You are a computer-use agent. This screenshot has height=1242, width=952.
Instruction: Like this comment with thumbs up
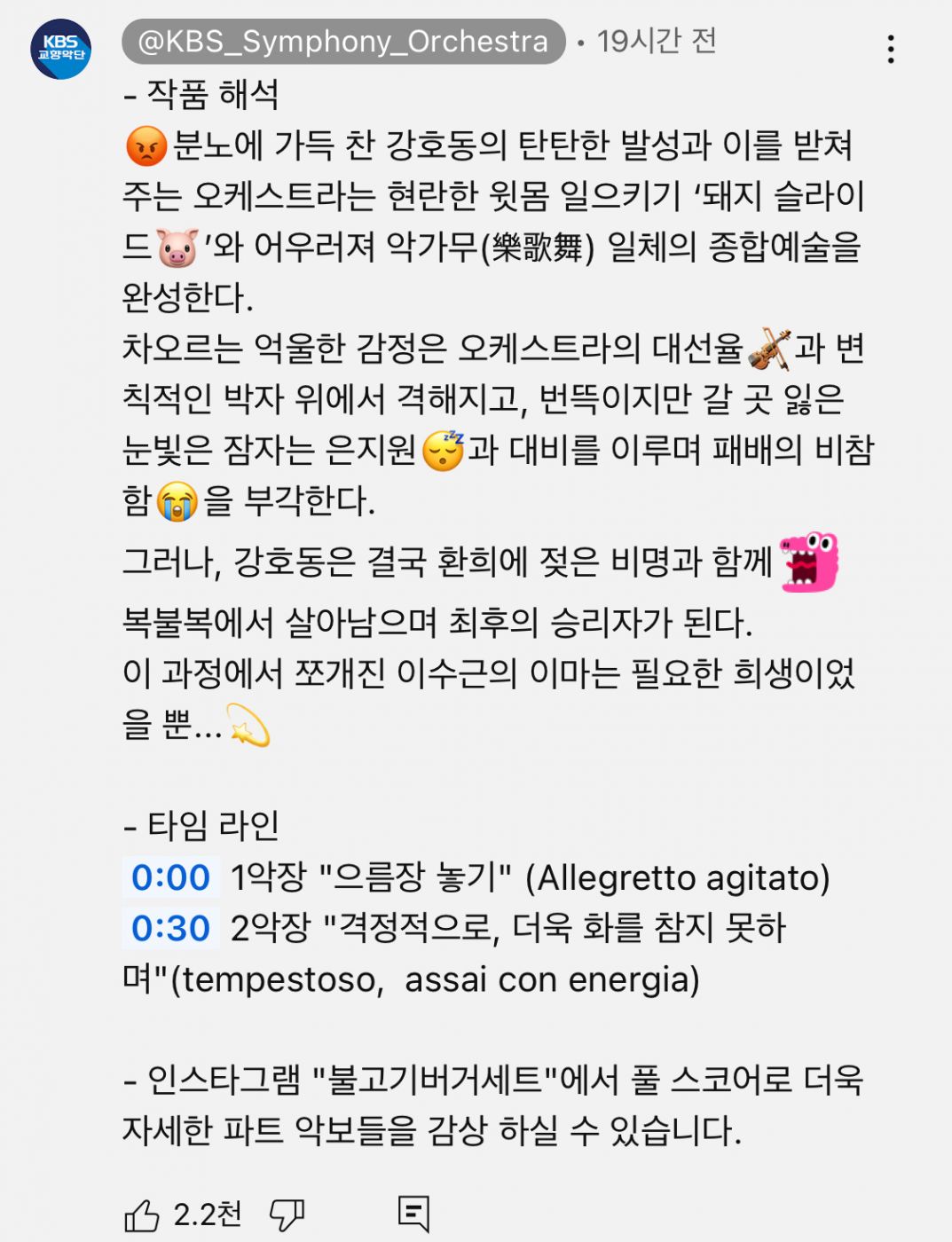coord(142,1214)
